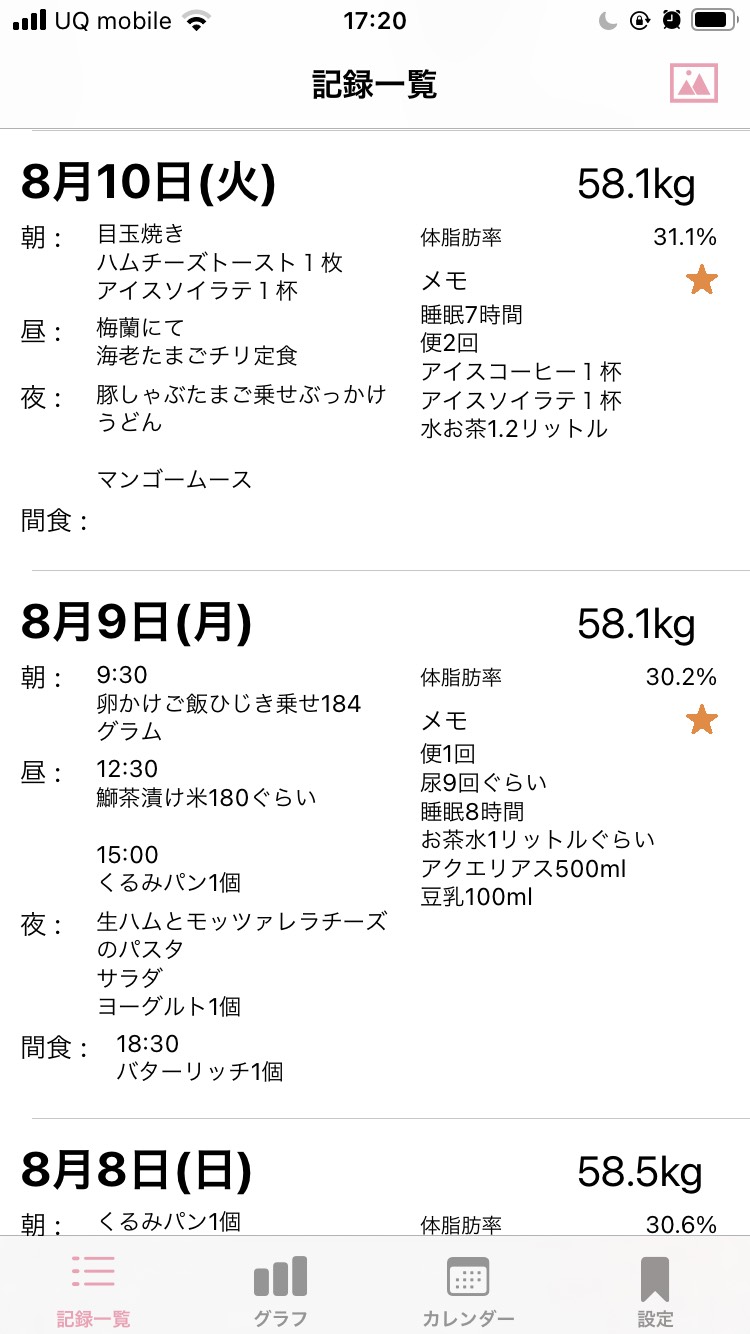Open the 設定 tab
The width and height of the screenshot is (750, 1334).
click(655, 1290)
